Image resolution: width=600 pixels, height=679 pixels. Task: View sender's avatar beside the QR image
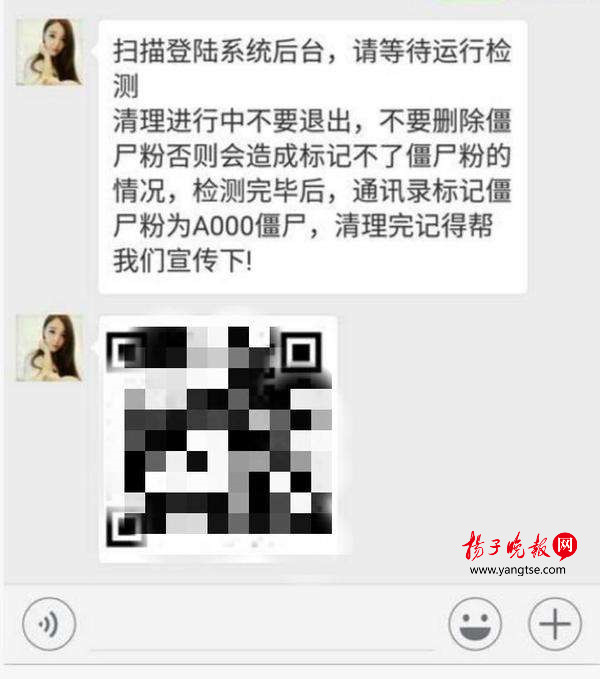coord(49,348)
